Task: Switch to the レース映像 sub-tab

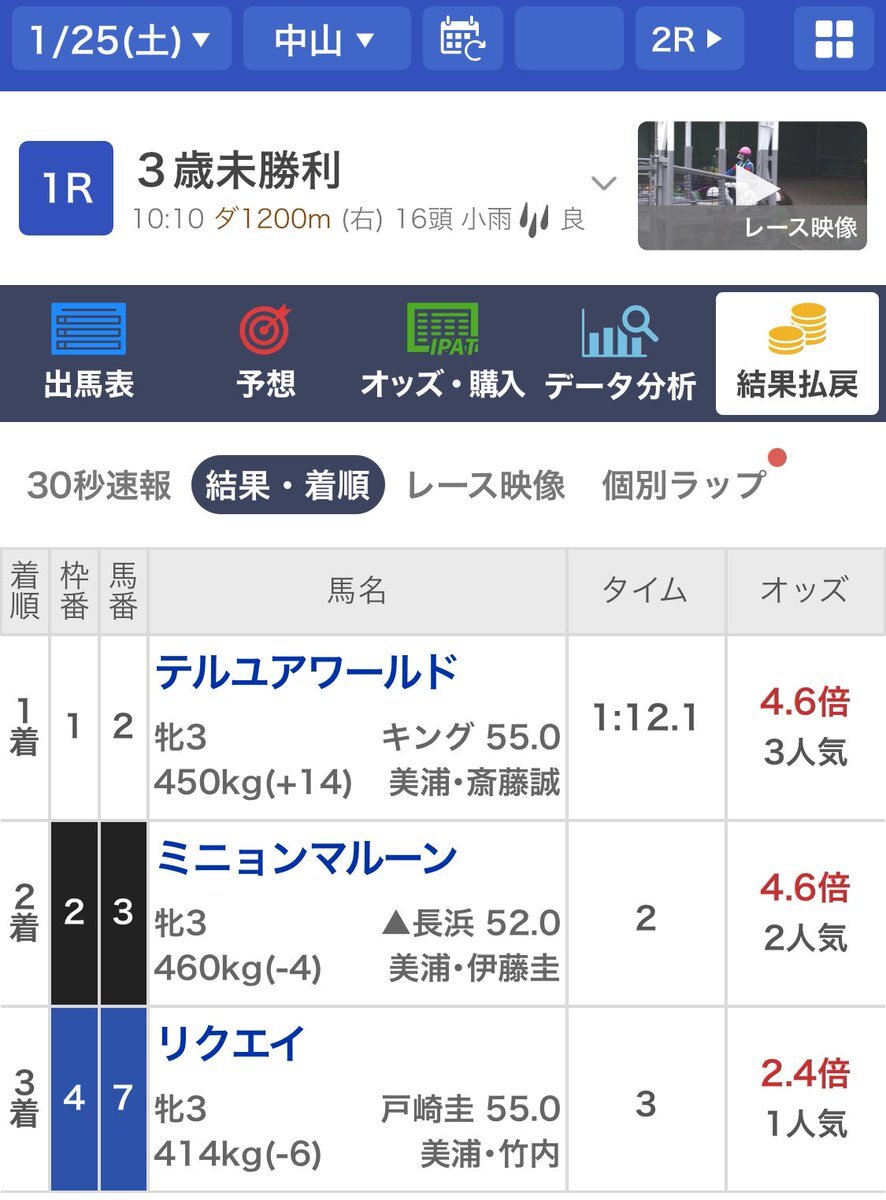Action: [x=486, y=486]
